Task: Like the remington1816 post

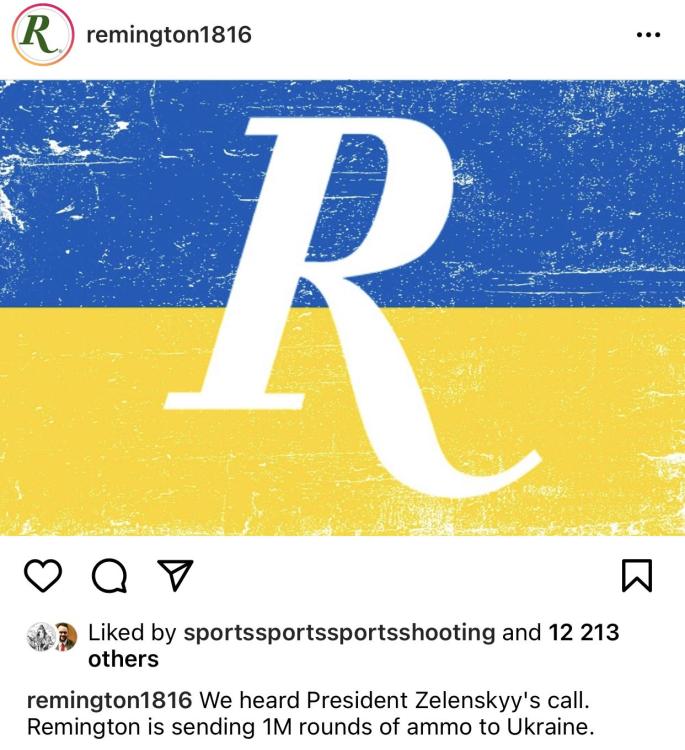Action: point(43,575)
